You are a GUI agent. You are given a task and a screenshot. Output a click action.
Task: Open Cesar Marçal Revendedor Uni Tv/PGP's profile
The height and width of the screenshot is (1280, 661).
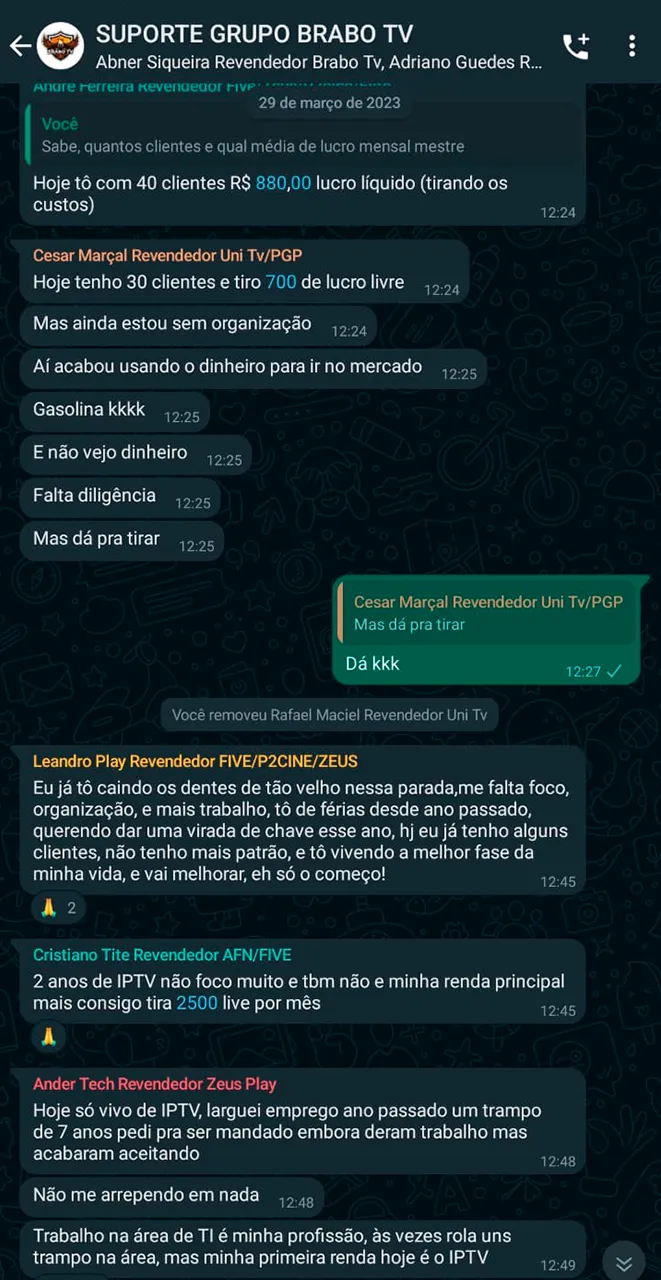(167, 256)
